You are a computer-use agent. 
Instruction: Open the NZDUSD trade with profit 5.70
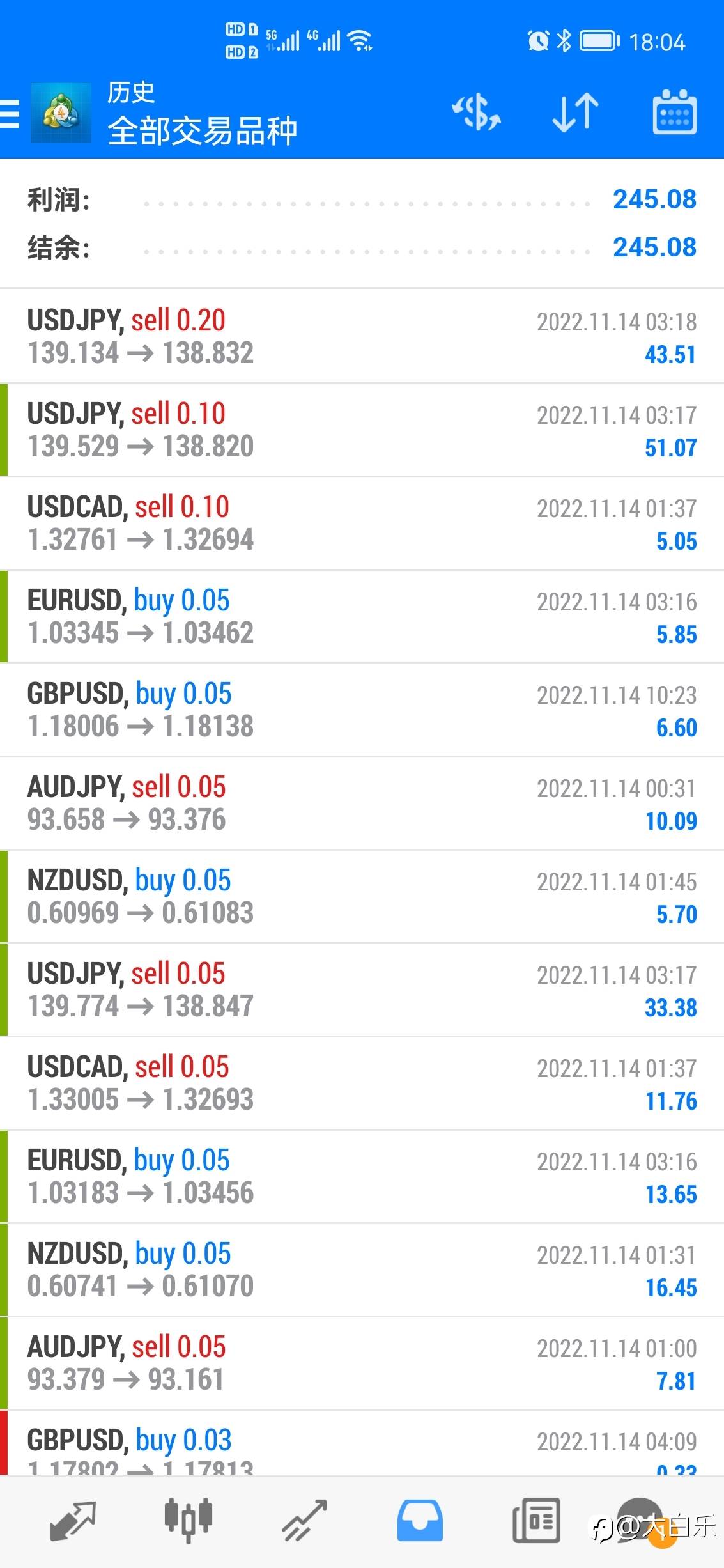pos(362,896)
